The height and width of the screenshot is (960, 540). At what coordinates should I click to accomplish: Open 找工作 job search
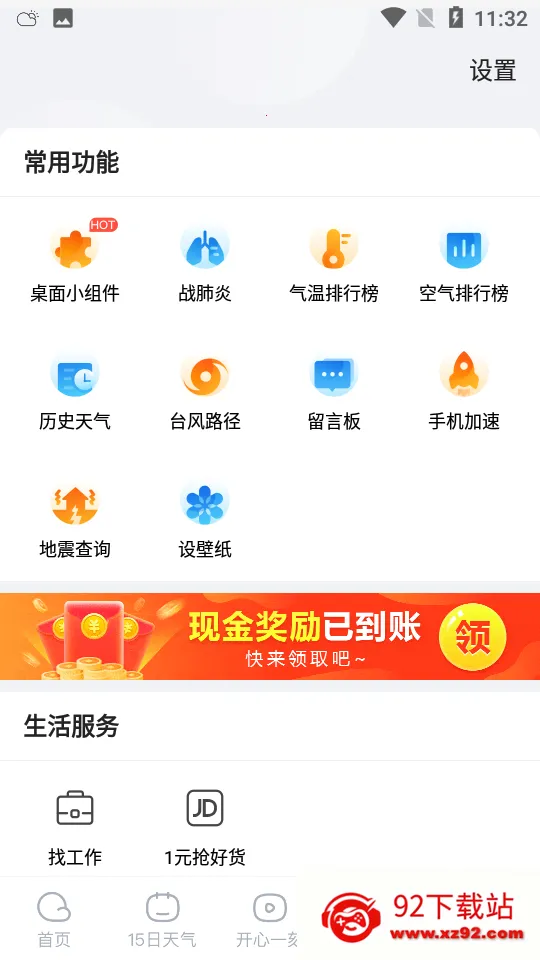(75, 828)
